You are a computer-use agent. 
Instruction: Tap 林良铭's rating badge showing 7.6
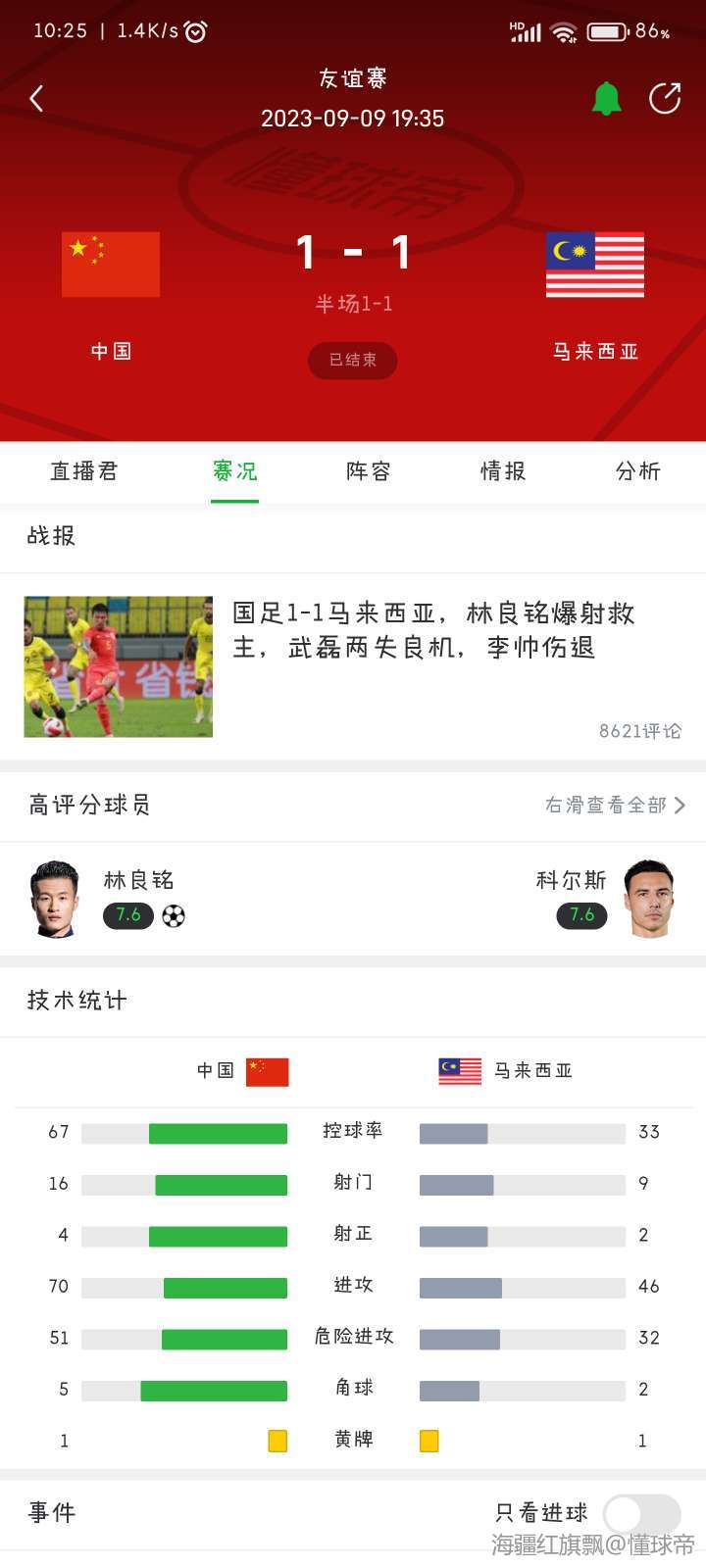tap(128, 915)
